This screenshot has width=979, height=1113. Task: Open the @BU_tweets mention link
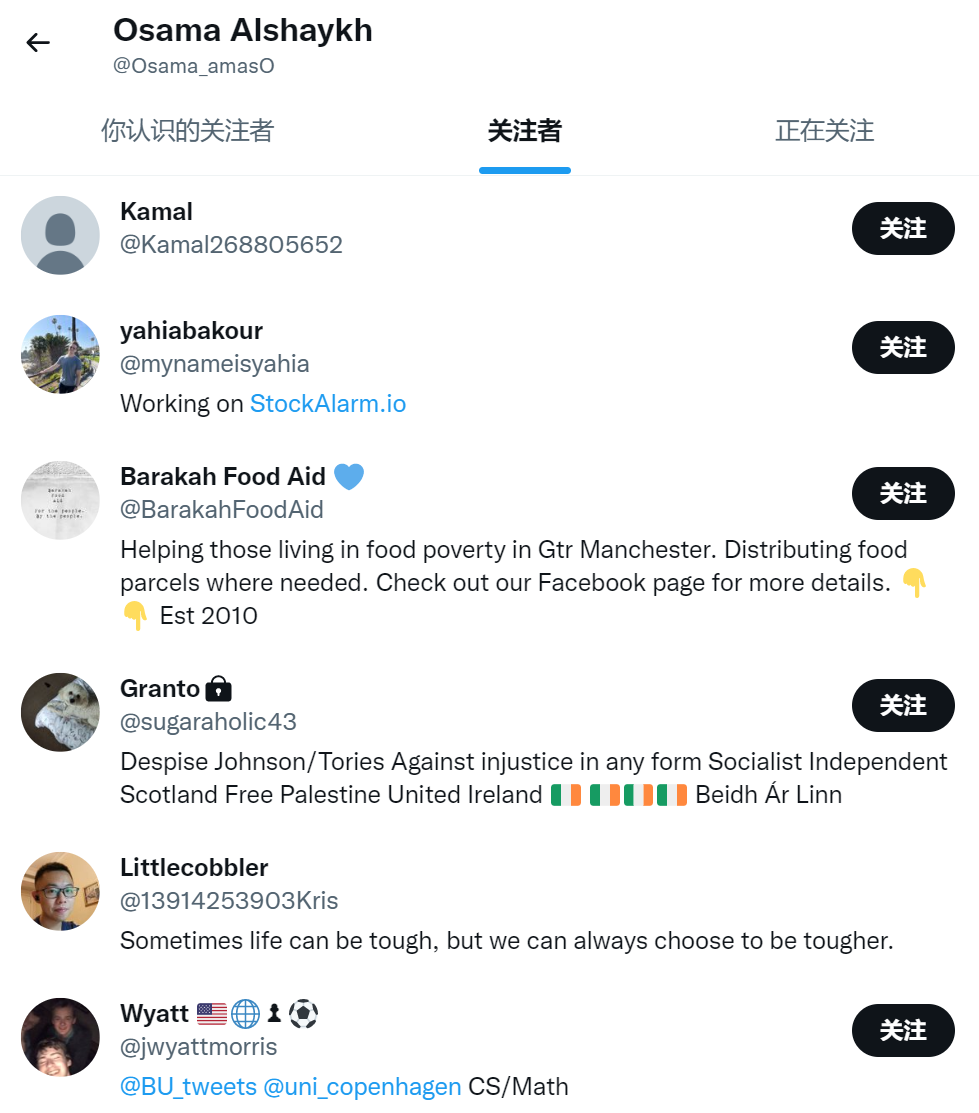pos(188,1087)
